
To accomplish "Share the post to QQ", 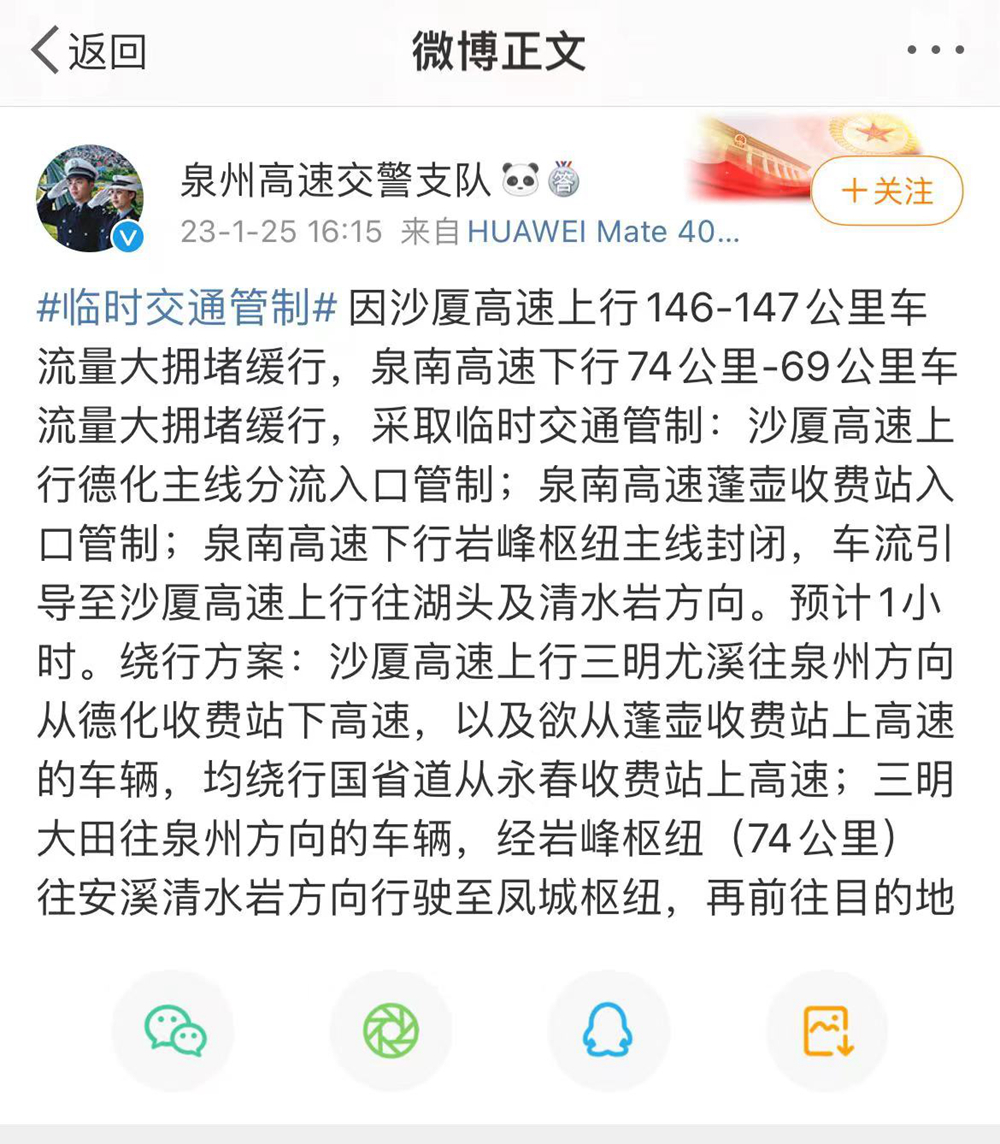I will coord(608,1031).
